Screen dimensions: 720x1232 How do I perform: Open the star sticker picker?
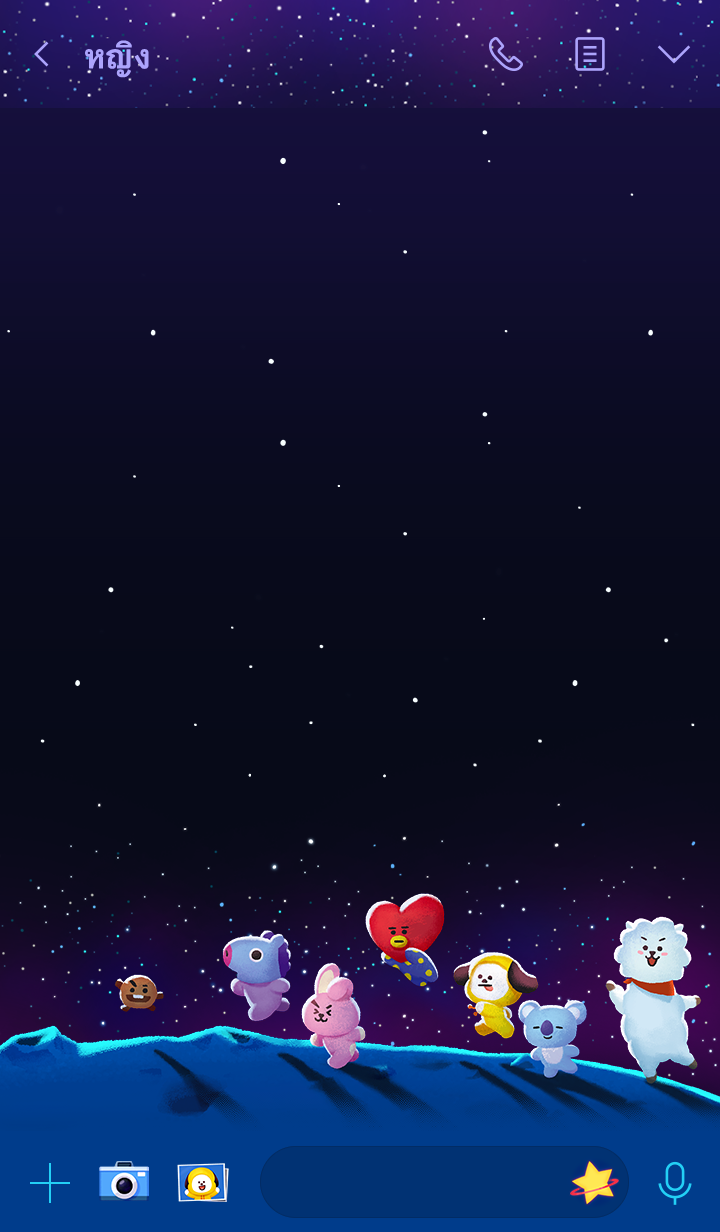coord(594,1182)
